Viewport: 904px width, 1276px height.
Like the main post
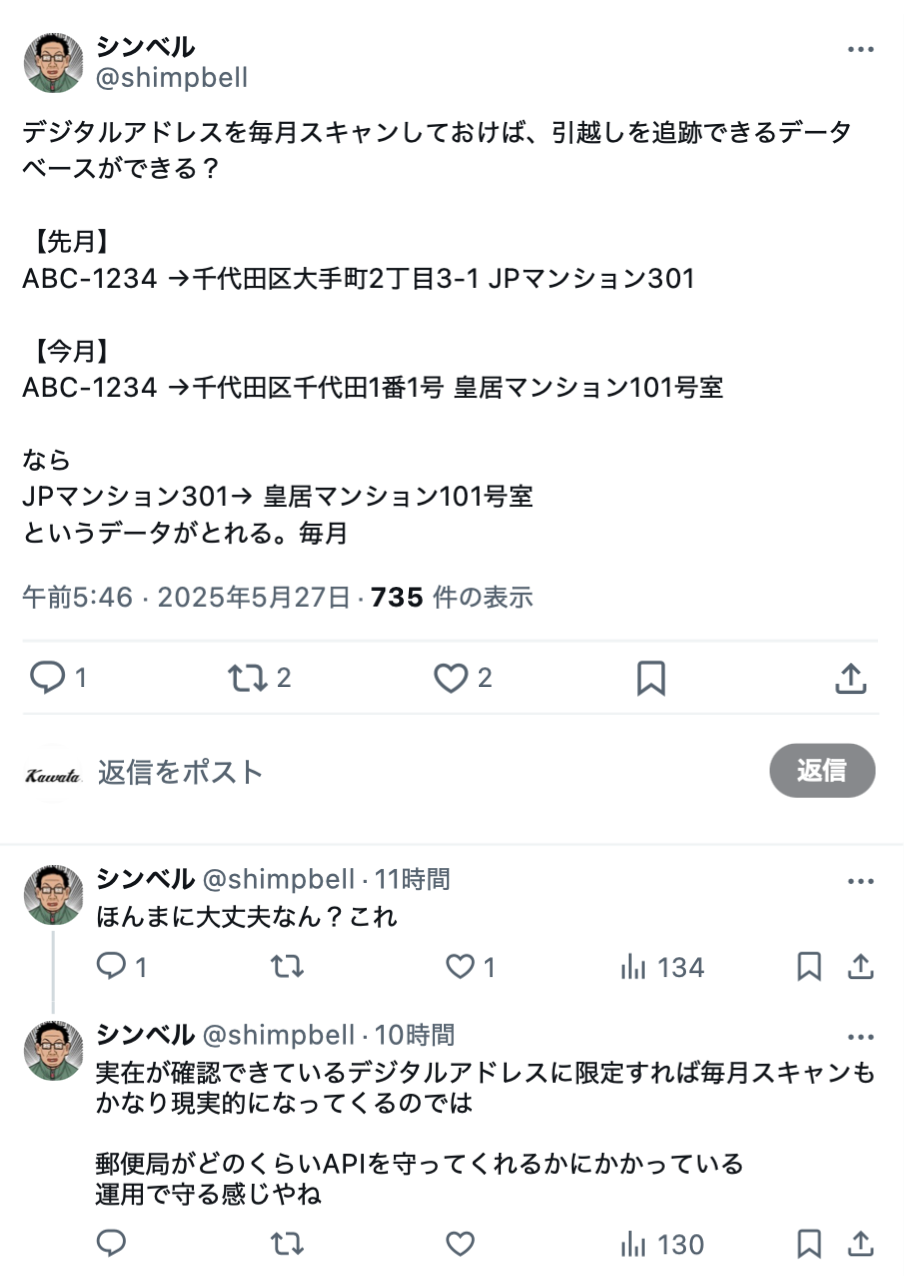coord(451,679)
